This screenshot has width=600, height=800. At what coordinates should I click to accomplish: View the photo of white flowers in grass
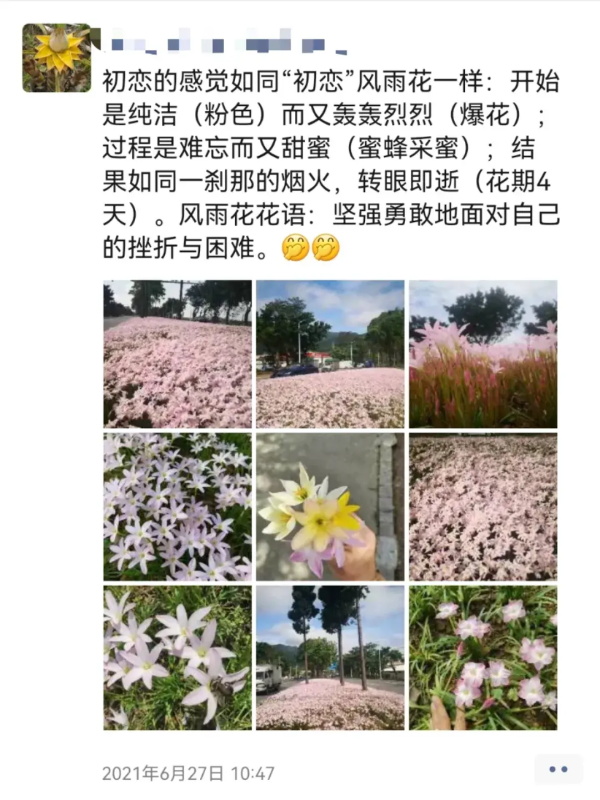177,658
